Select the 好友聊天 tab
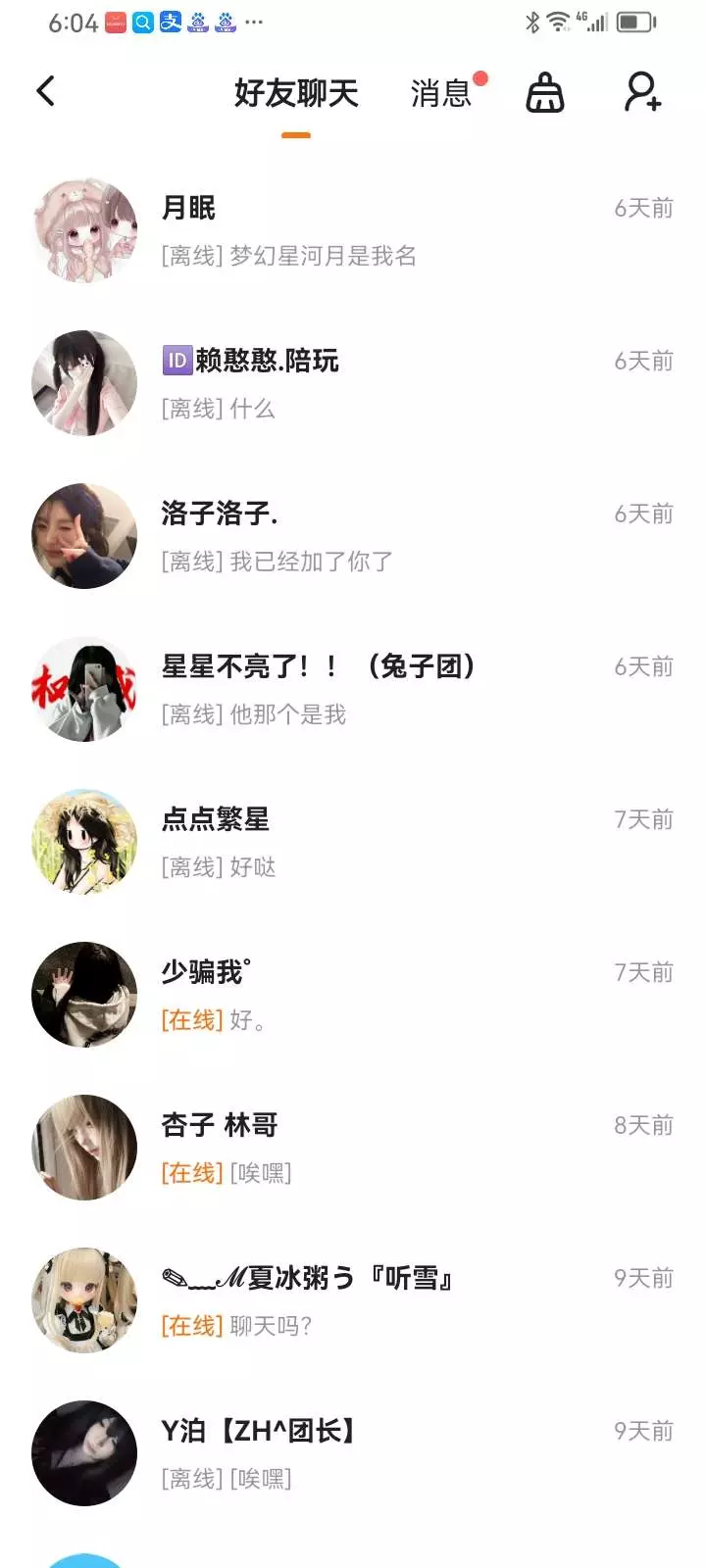Image resolution: width=706 pixels, height=1568 pixels. 296,93
